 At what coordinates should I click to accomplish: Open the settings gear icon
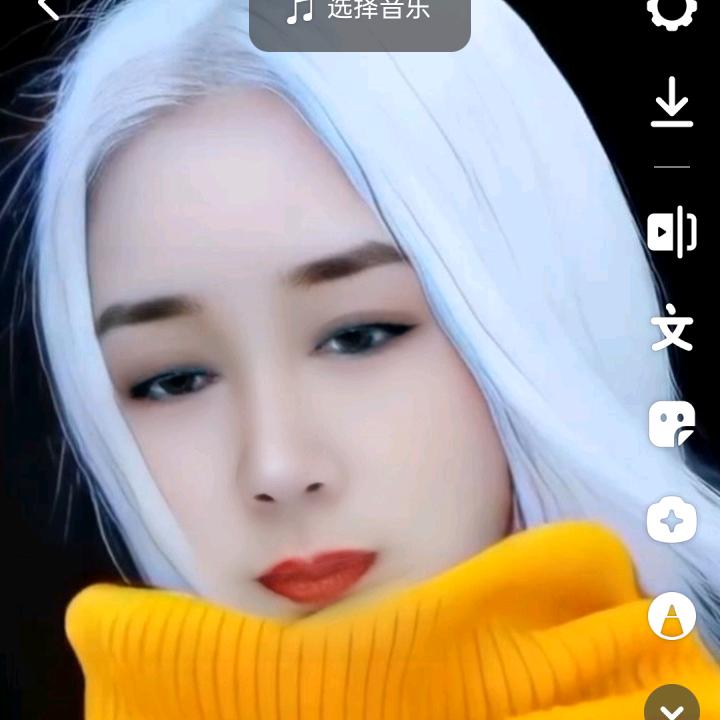click(x=671, y=10)
